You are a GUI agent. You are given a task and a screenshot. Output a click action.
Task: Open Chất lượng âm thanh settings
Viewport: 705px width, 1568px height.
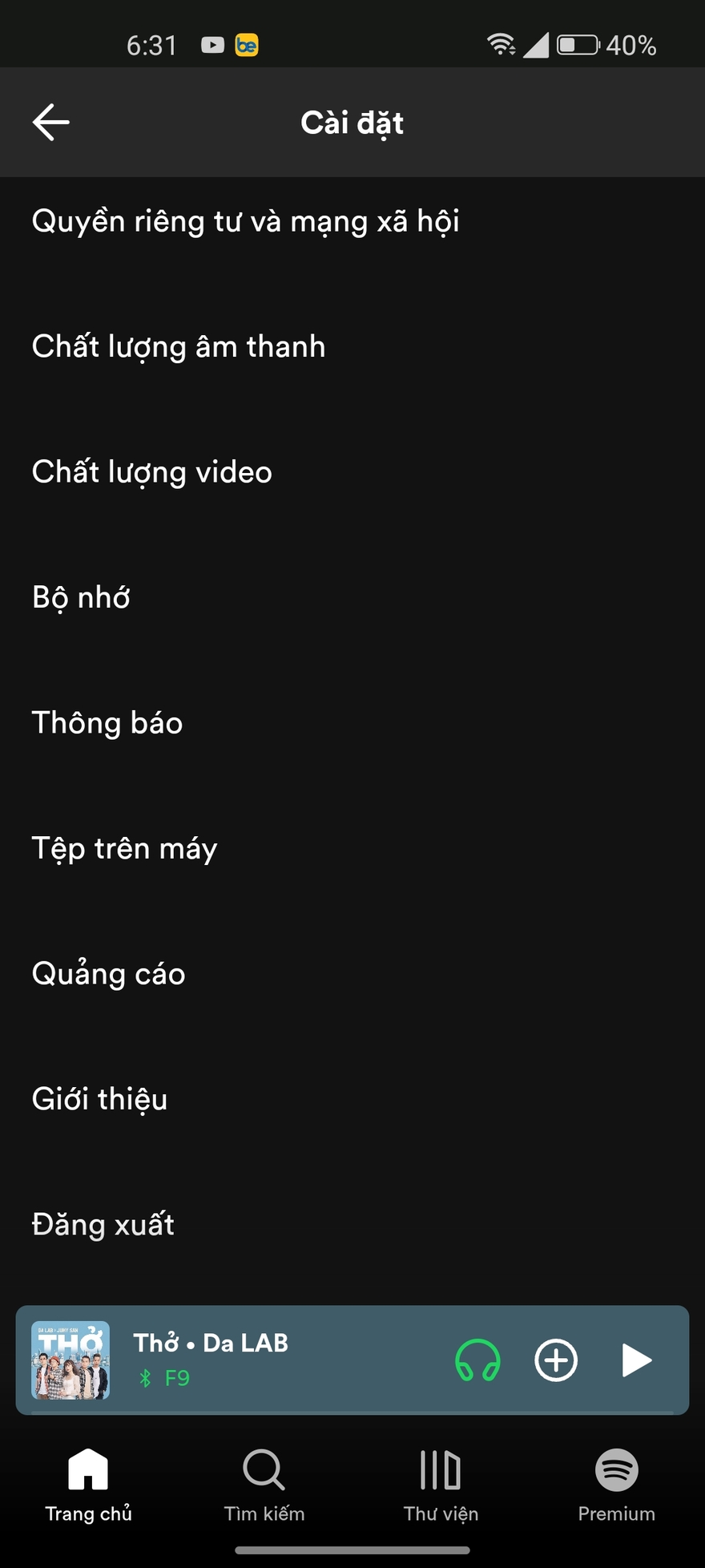pos(178,346)
